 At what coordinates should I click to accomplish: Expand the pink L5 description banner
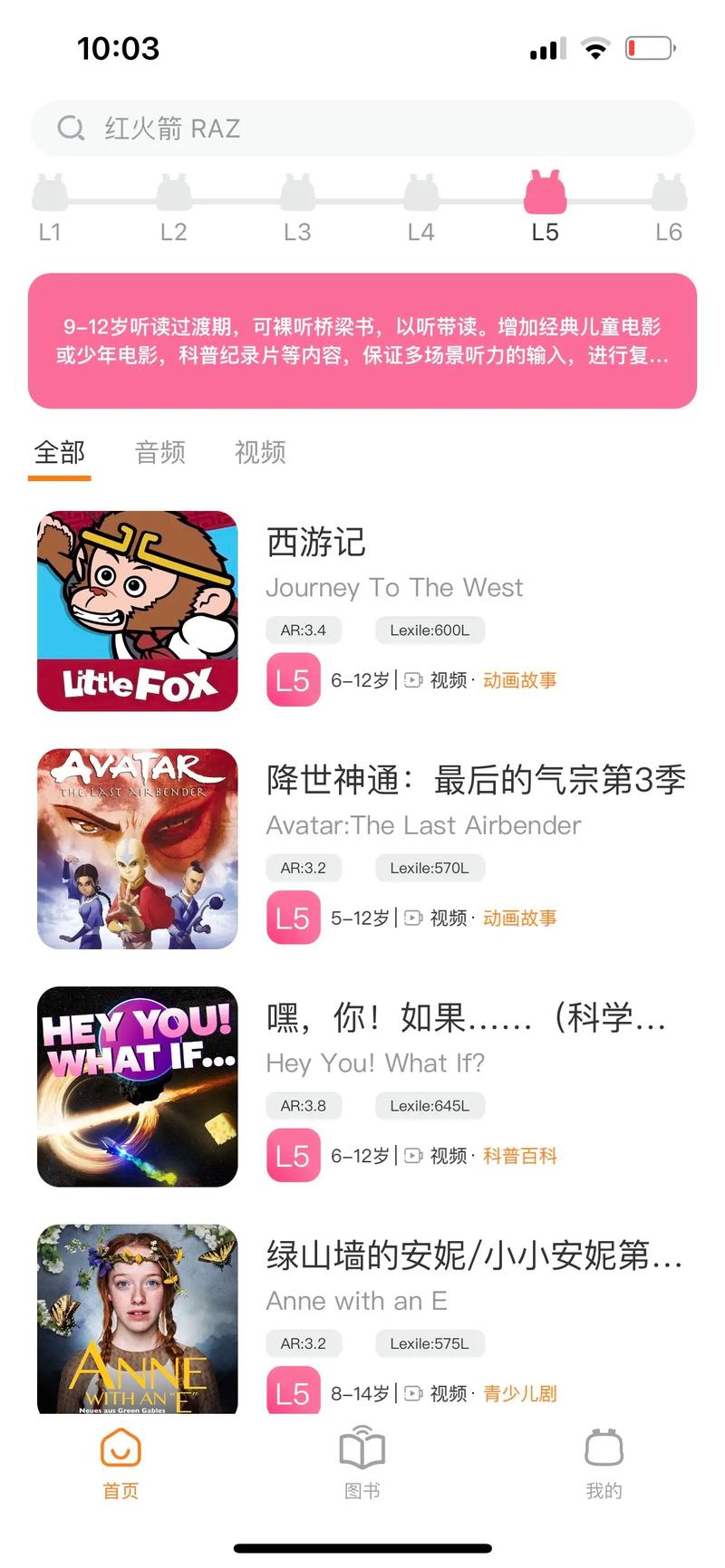pyautogui.click(x=362, y=341)
